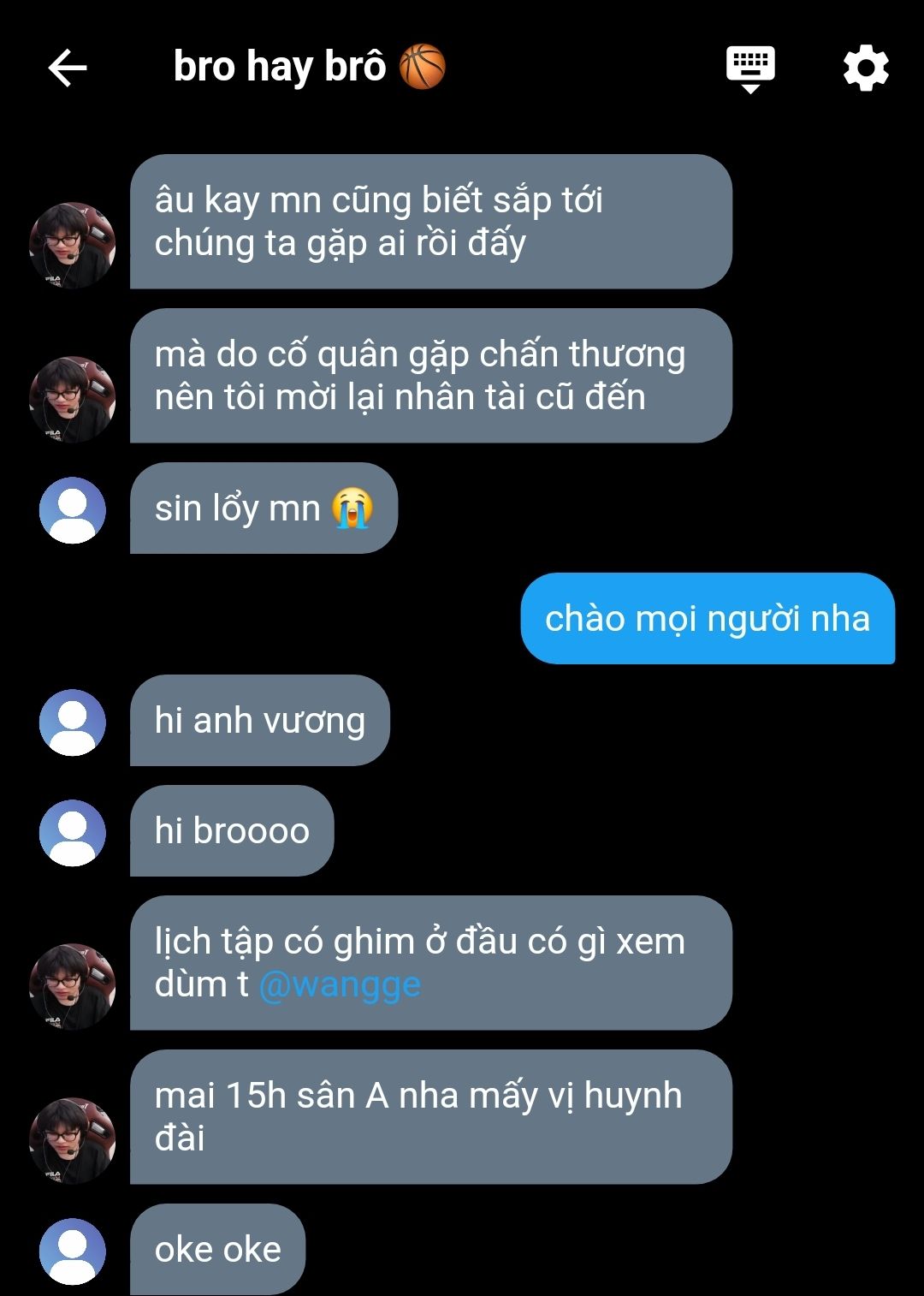Go back using the arrow icon
Screen dimensions: 924x1296
pyautogui.click(x=68, y=68)
